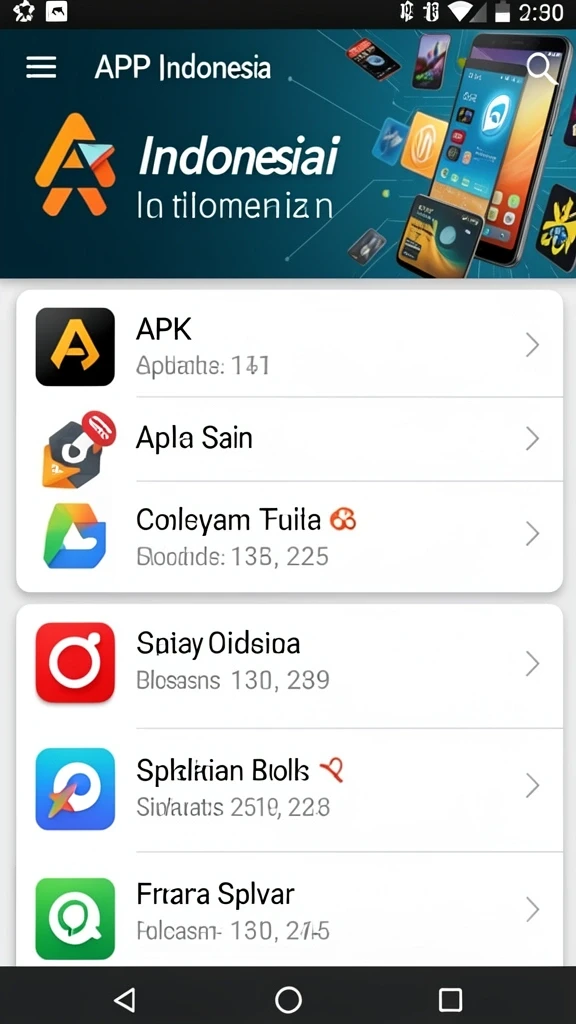This screenshot has width=576, height=1024.
Task: Open the hamburger drawer menu
Action: (40, 67)
